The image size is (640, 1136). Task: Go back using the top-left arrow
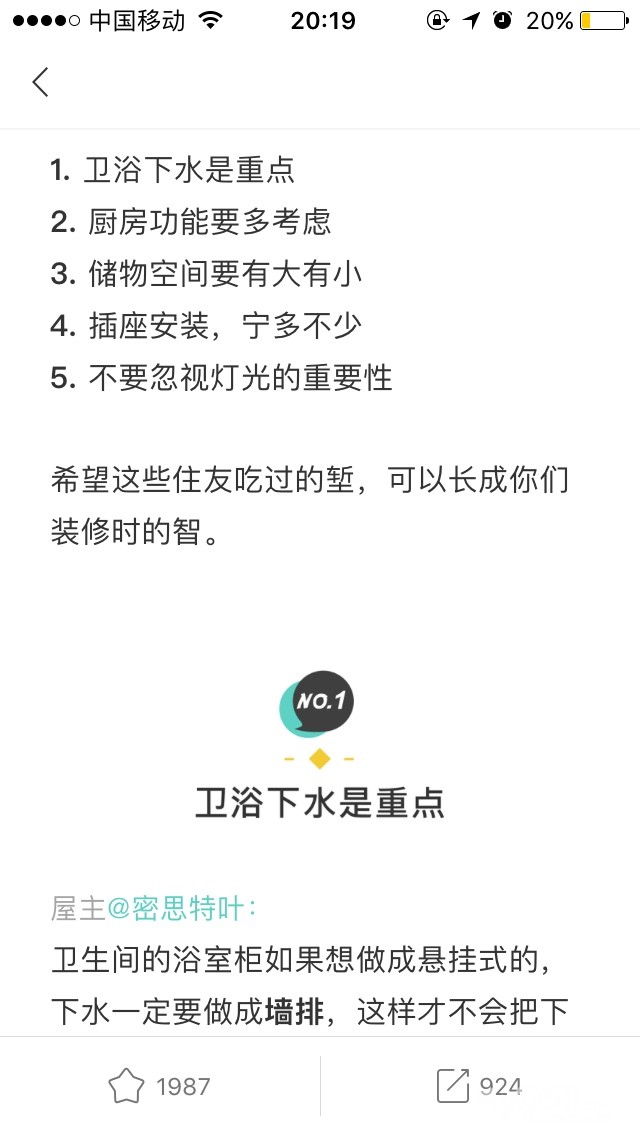pyautogui.click(x=41, y=82)
